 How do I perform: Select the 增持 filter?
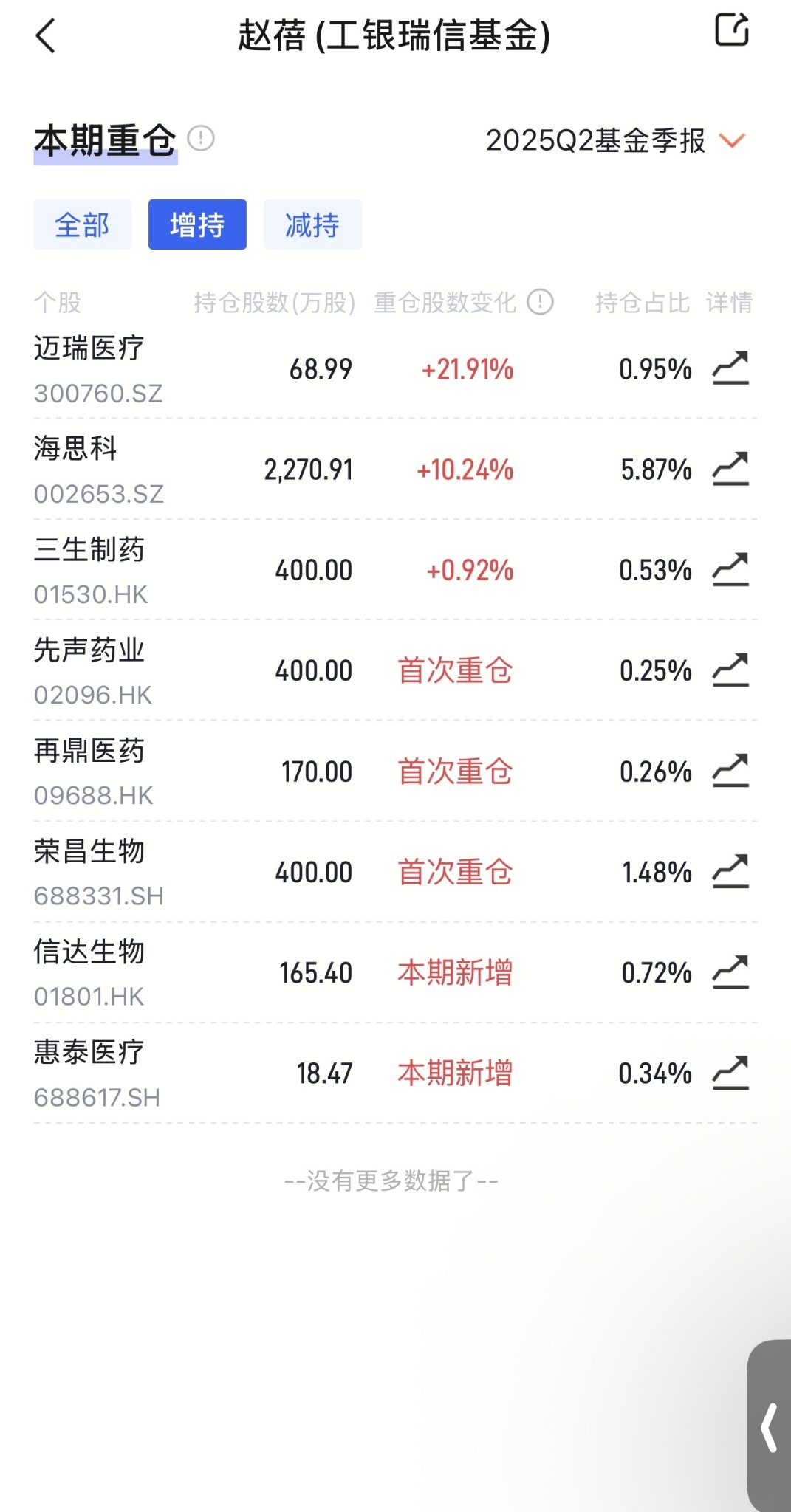pos(197,224)
